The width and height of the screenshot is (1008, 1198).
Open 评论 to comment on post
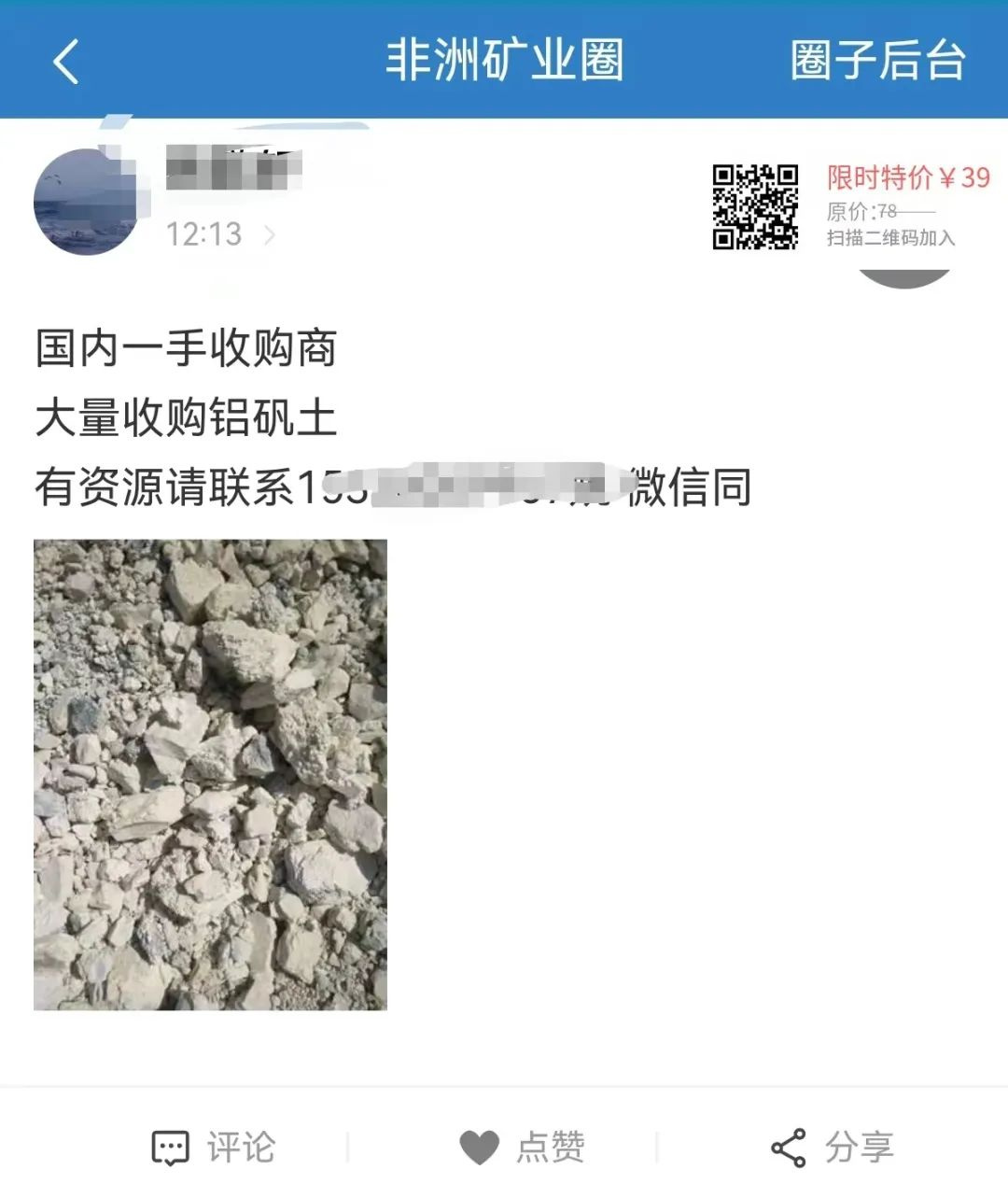tap(214, 1148)
